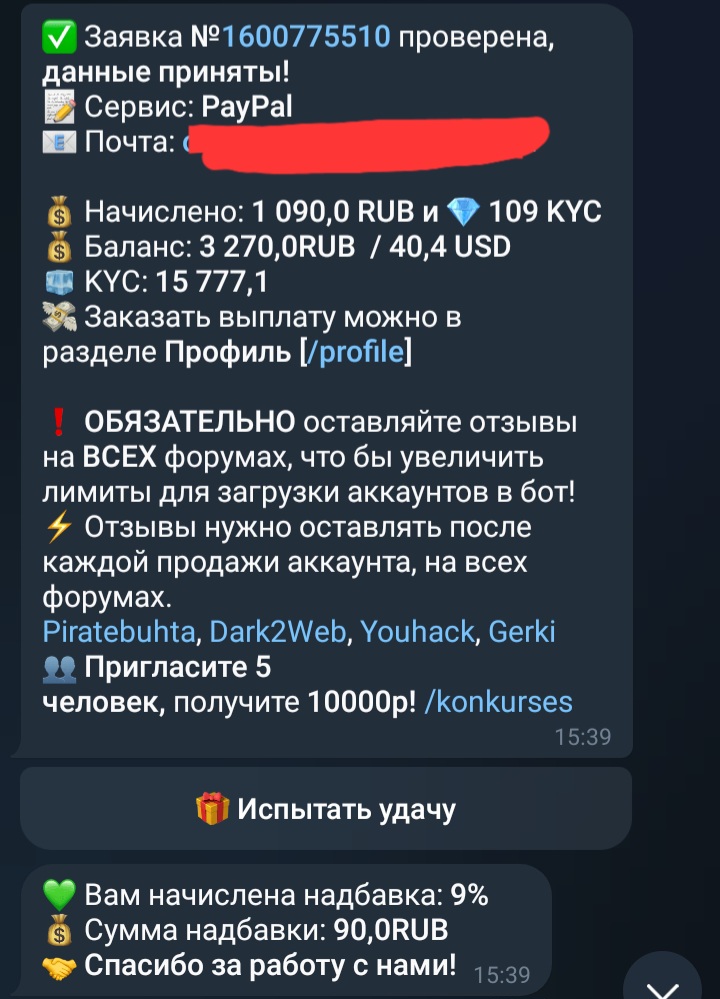Tap the Испытать удачу button
Image resolution: width=720 pixels, height=999 pixels.
(326, 808)
